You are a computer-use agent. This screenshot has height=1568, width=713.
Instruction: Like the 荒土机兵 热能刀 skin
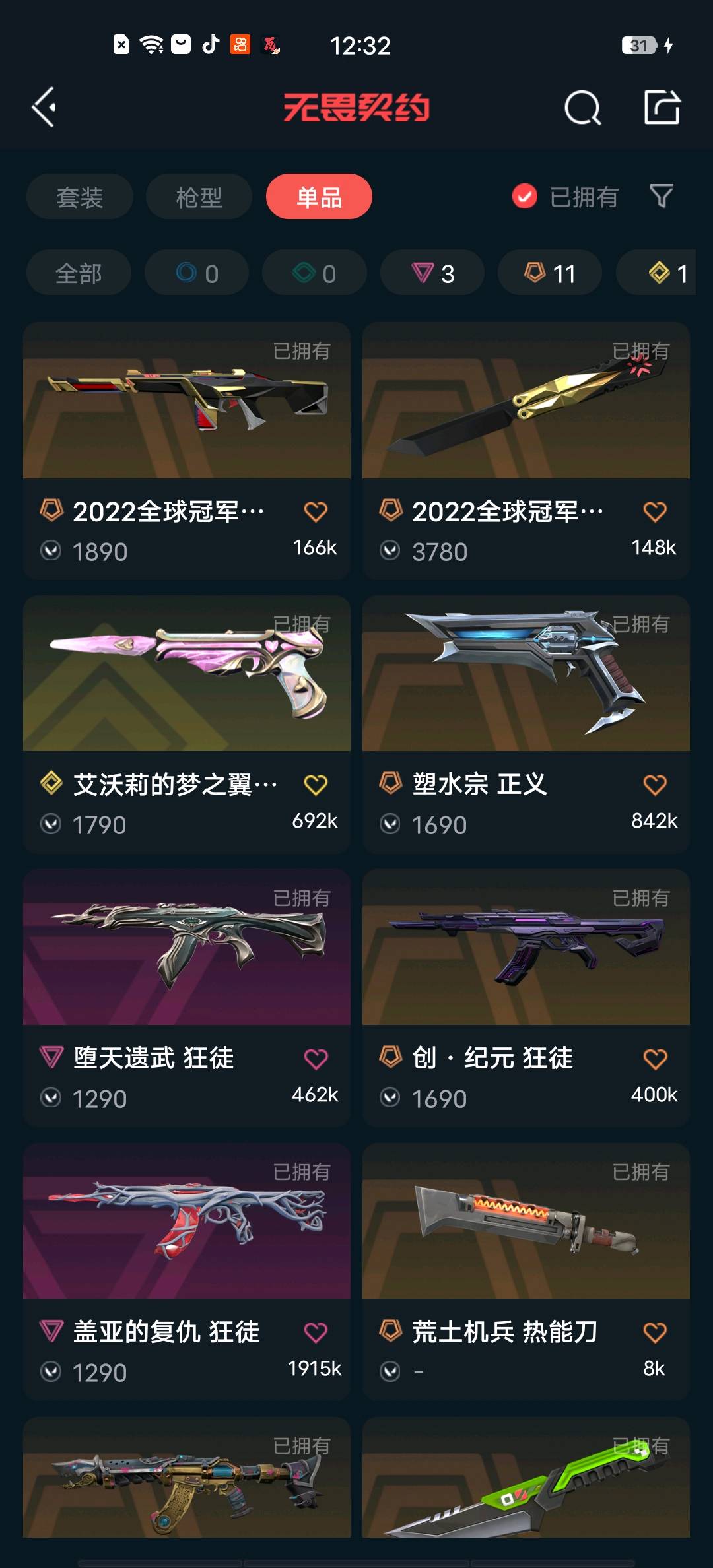[655, 1332]
